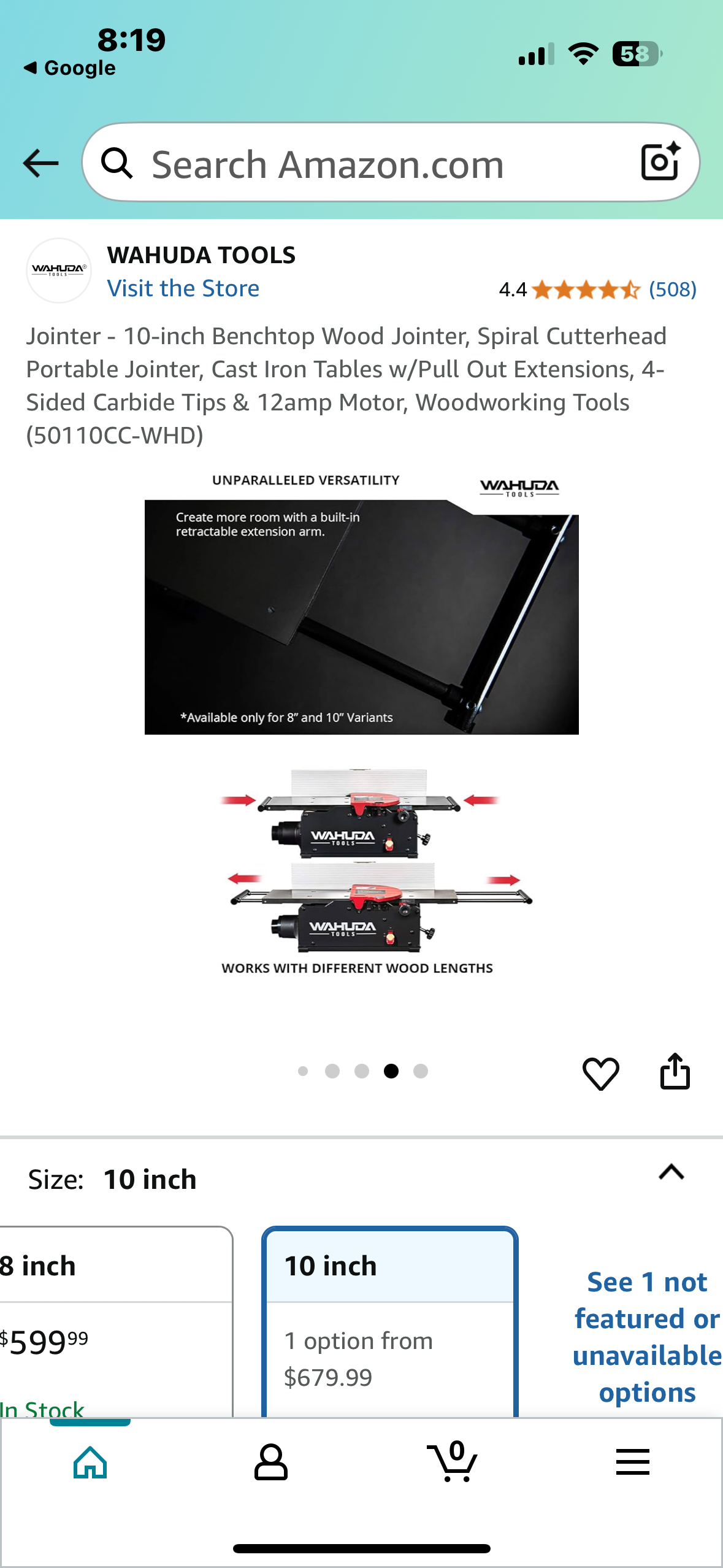Share this product listing
The height and width of the screenshot is (1568, 723).
pyautogui.click(x=675, y=1072)
